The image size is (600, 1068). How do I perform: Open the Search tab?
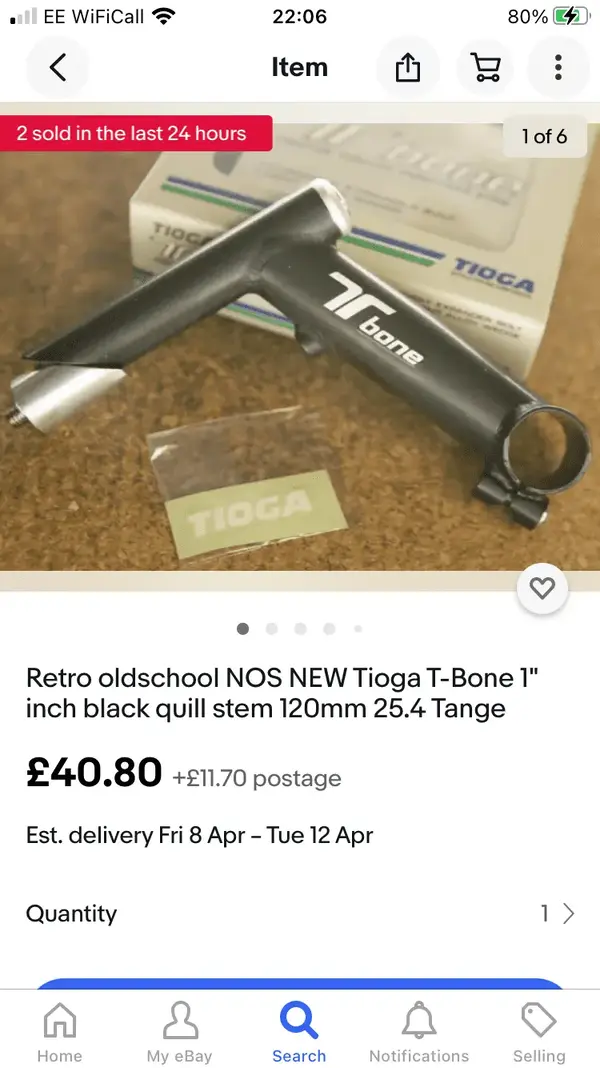(299, 1032)
